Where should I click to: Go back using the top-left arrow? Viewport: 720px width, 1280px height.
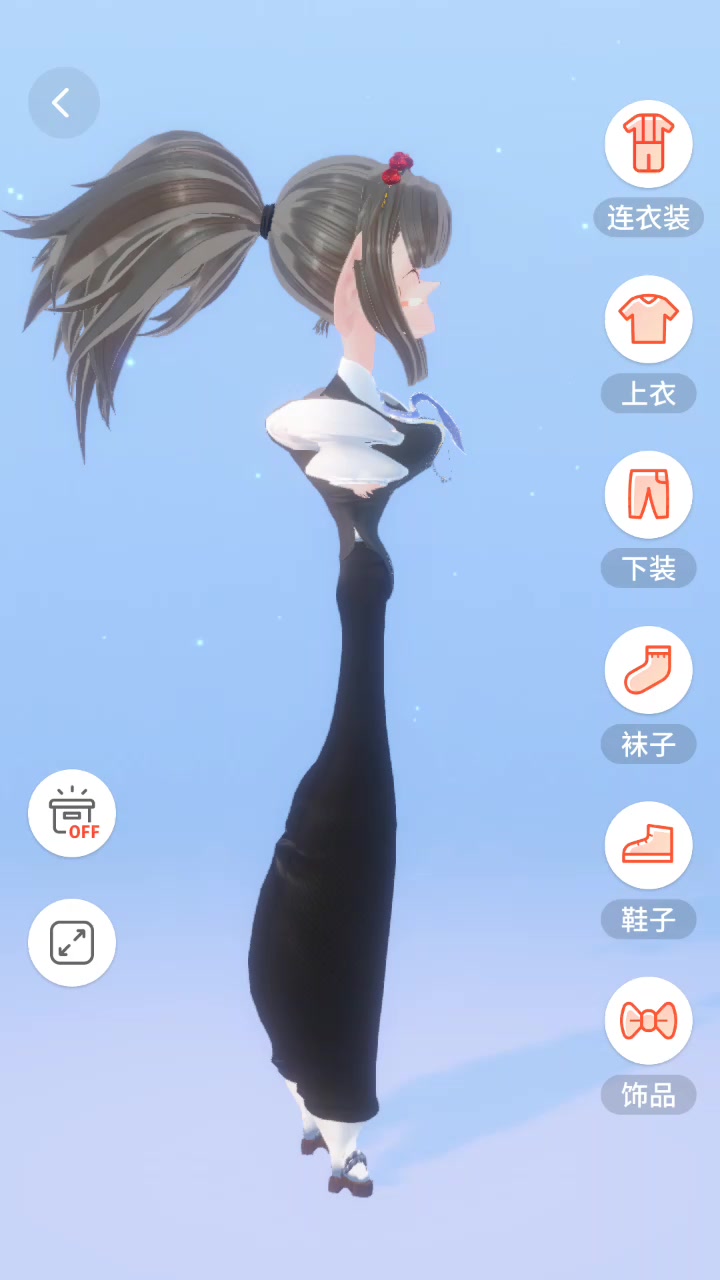(x=64, y=103)
